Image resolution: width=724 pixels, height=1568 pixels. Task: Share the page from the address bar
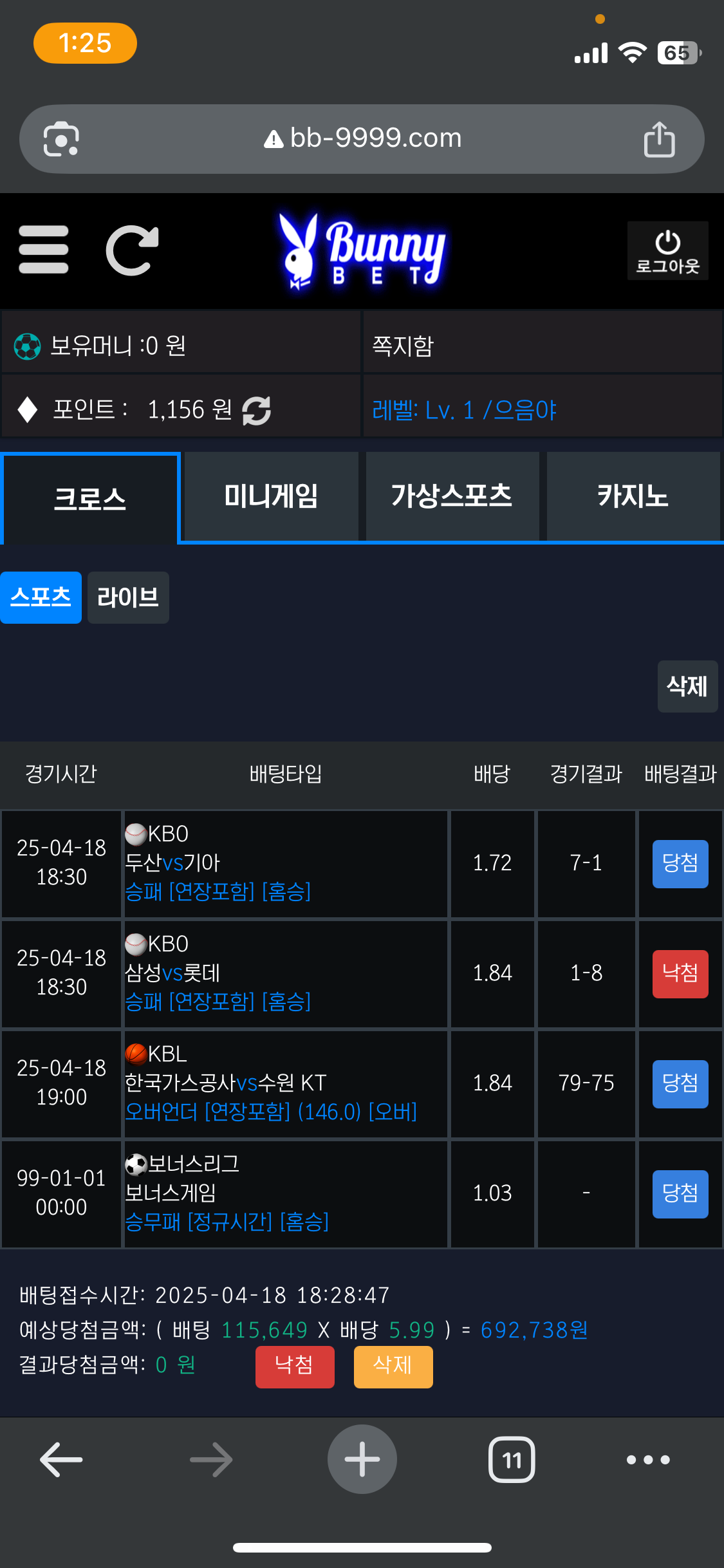tap(660, 138)
